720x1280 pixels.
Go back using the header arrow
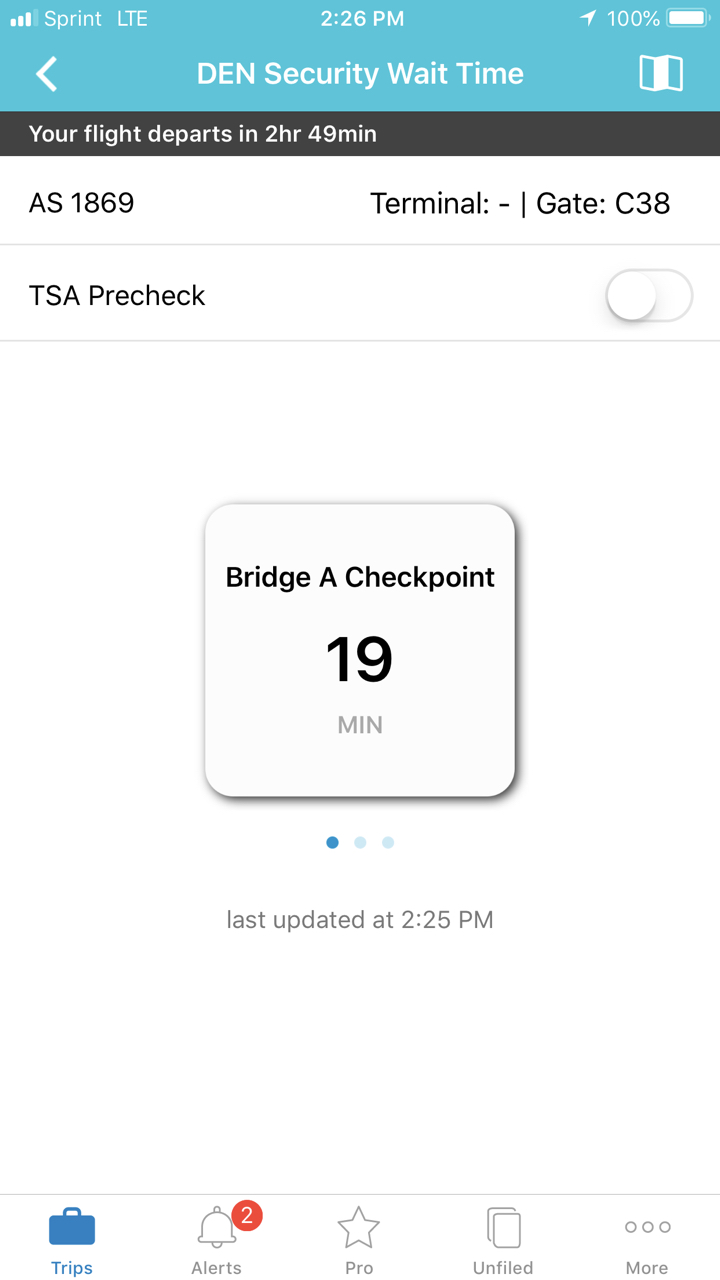coord(46,74)
